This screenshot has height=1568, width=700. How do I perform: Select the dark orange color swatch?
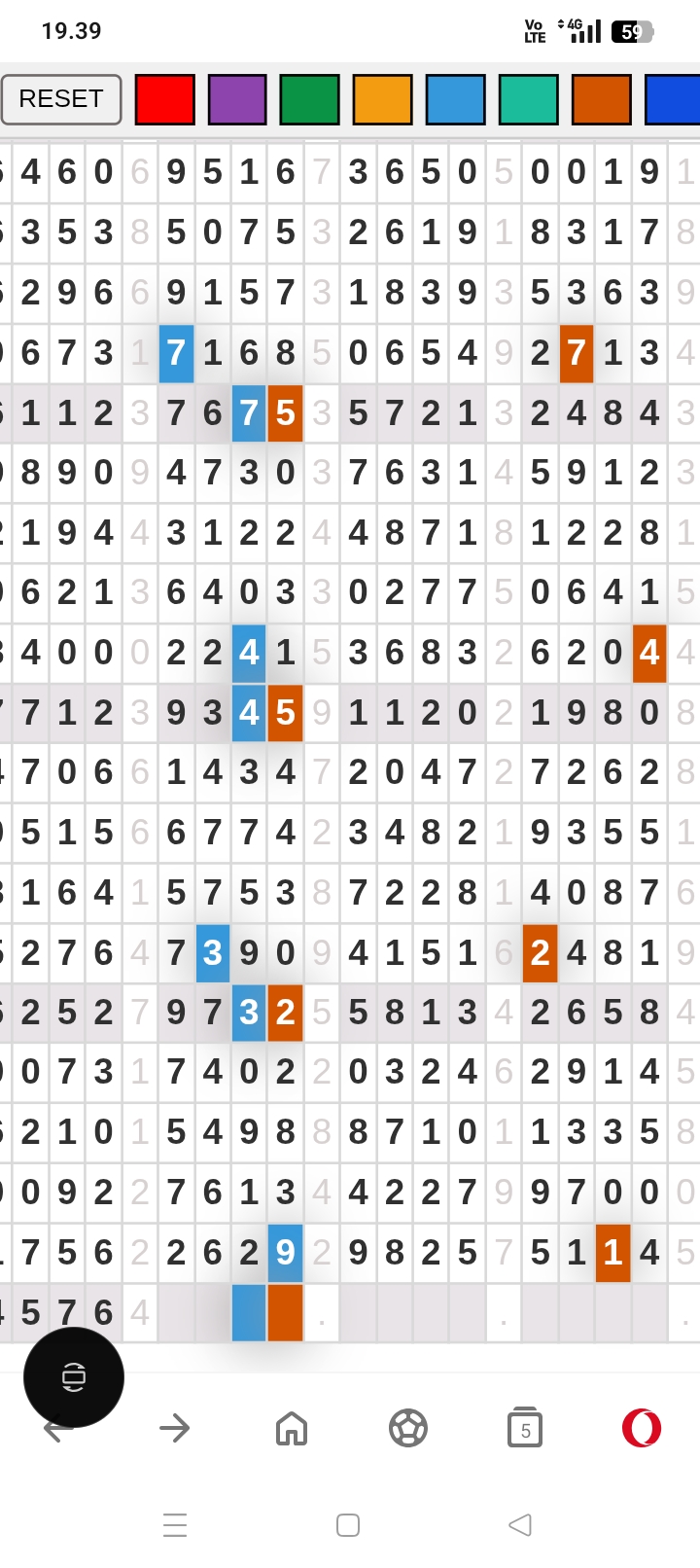602,99
